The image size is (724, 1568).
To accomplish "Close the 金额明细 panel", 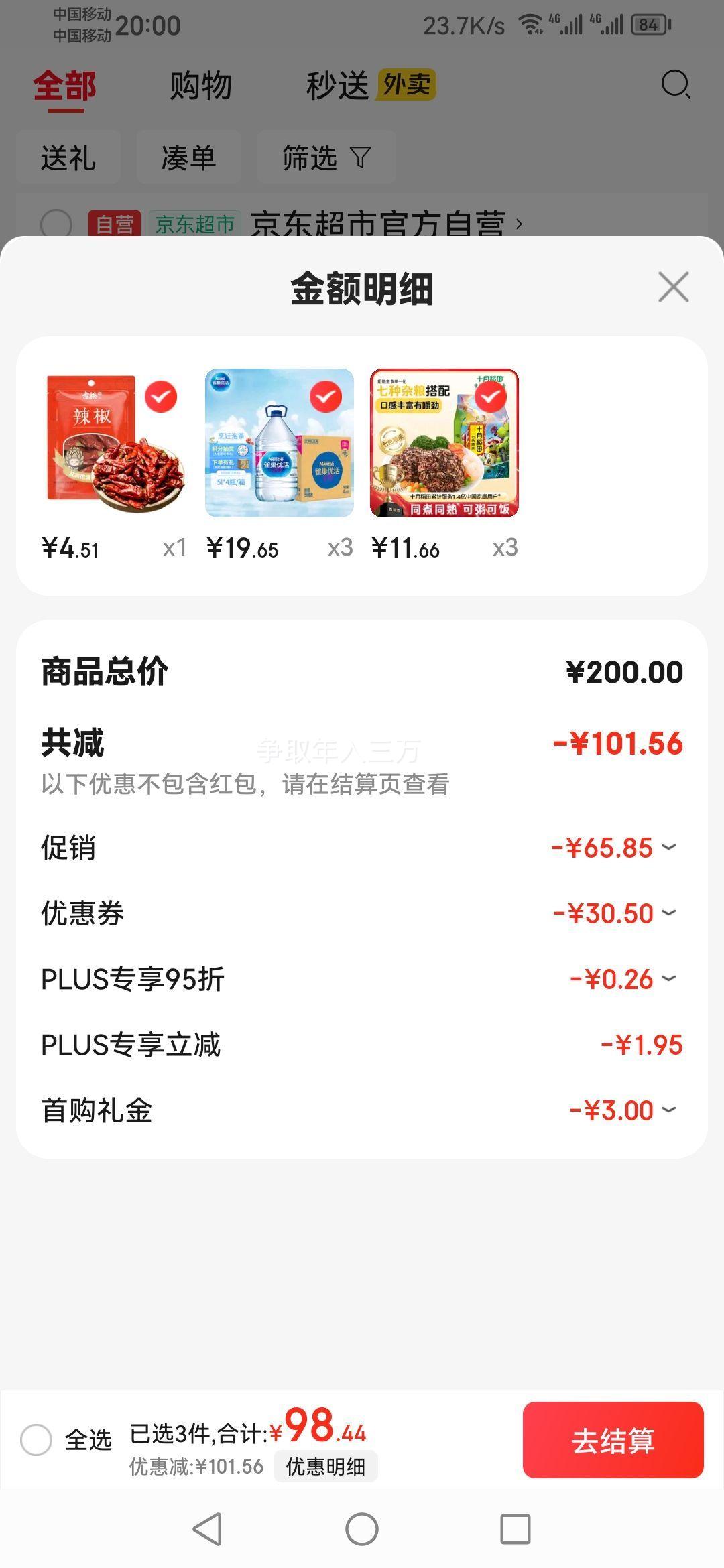I will coord(673,287).
